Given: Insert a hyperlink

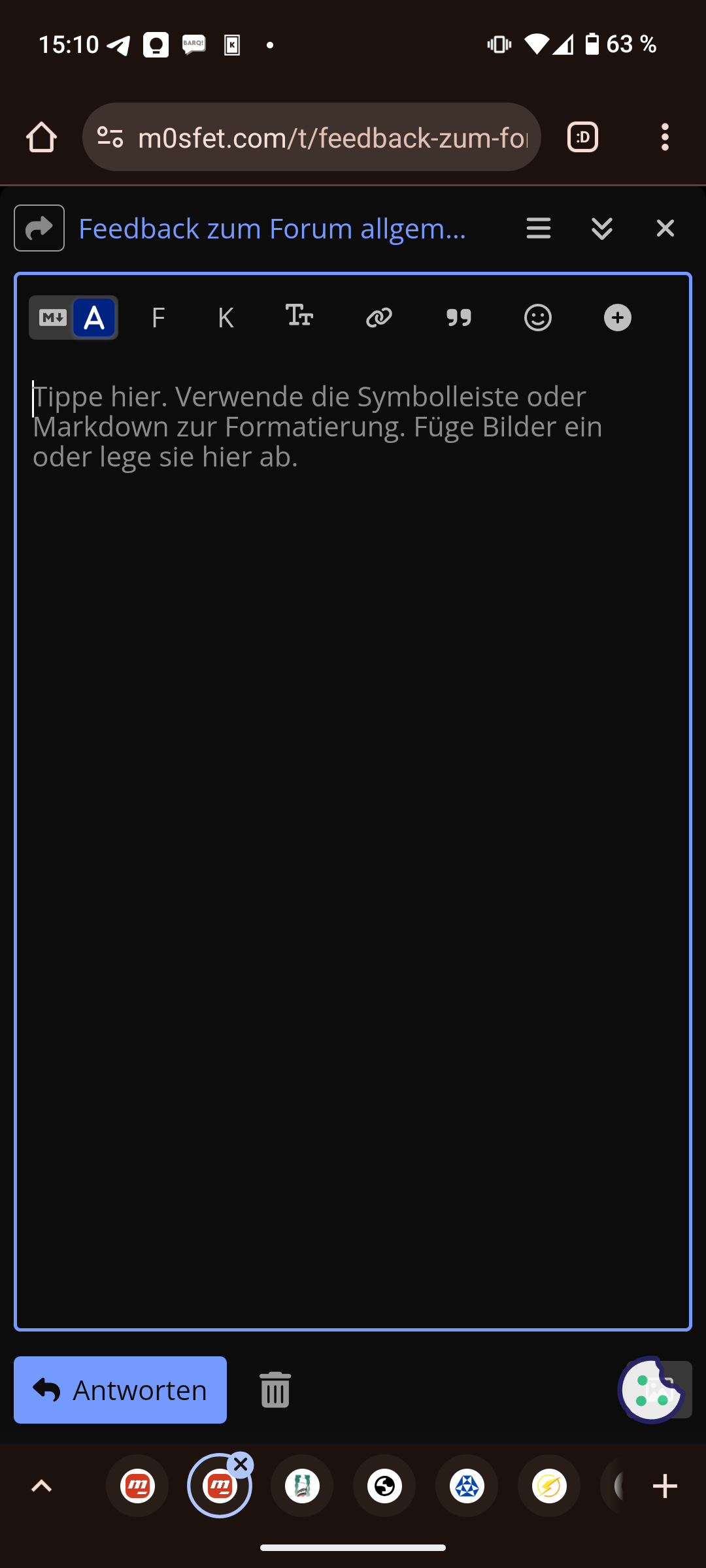Looking at the screenshot, I should click(x=379, y=318).
